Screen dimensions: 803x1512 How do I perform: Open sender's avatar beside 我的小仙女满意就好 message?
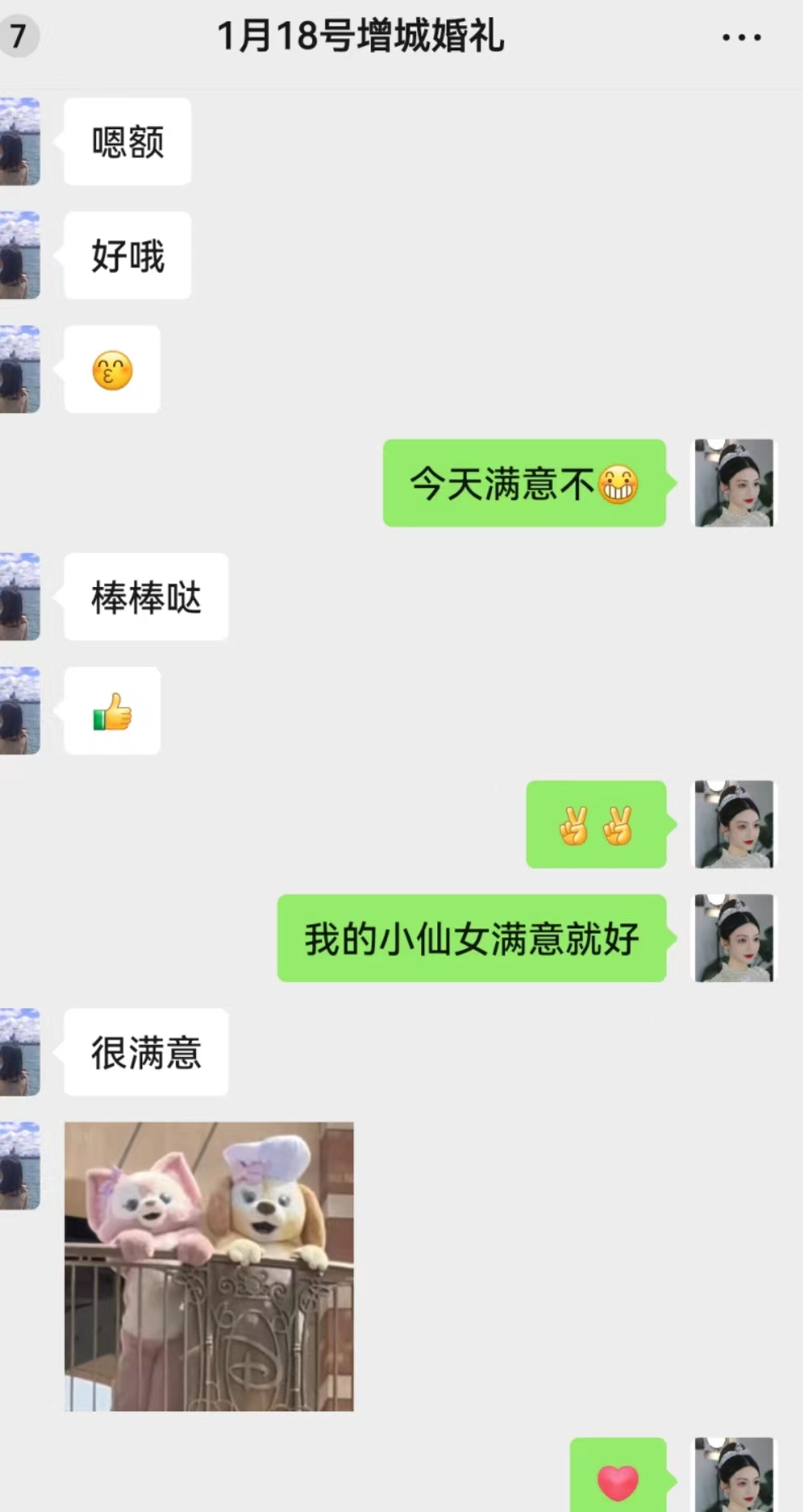[734, 938]
